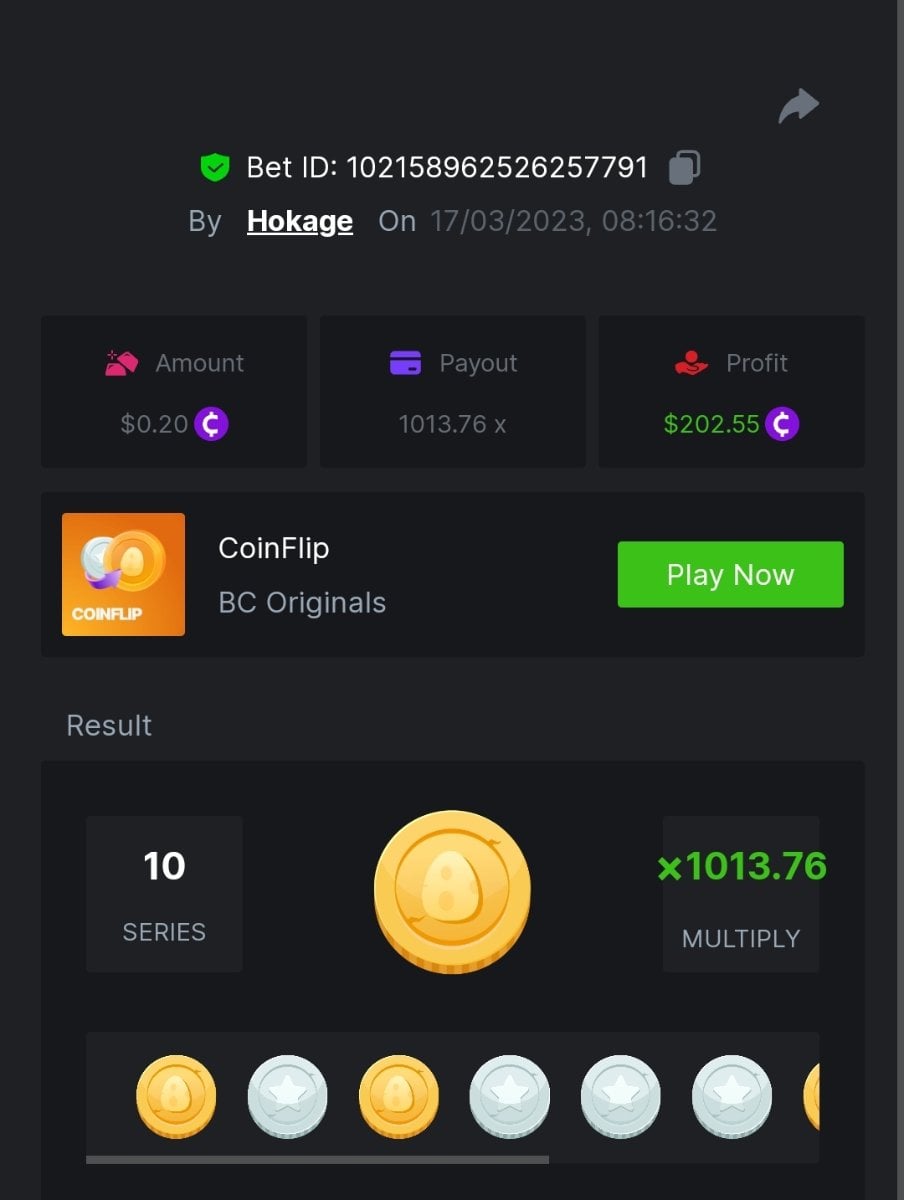Share this bet result
904x1200 pixels.
click(x=798, y=106)
